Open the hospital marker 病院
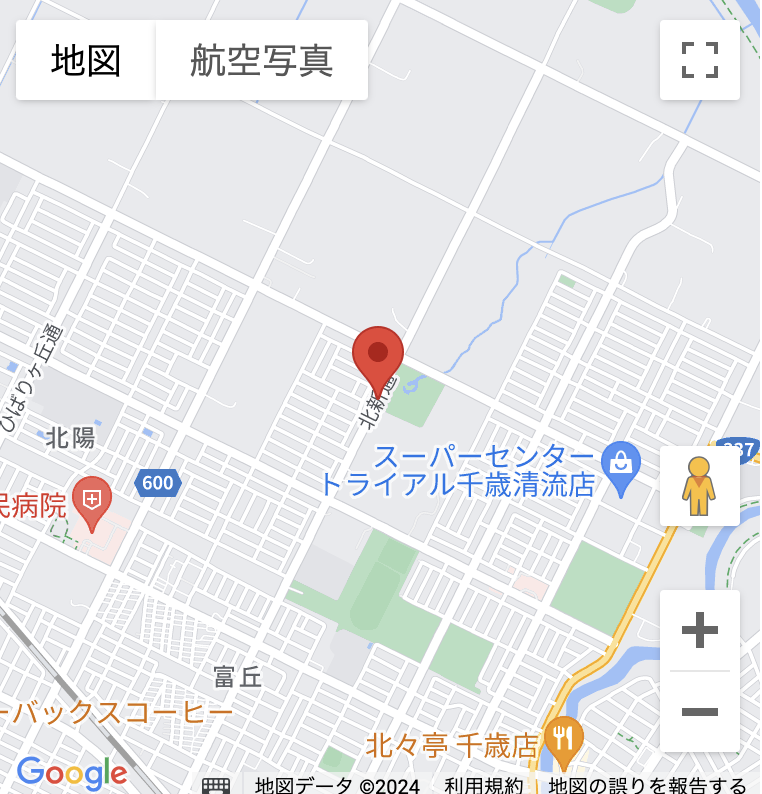 92,501
